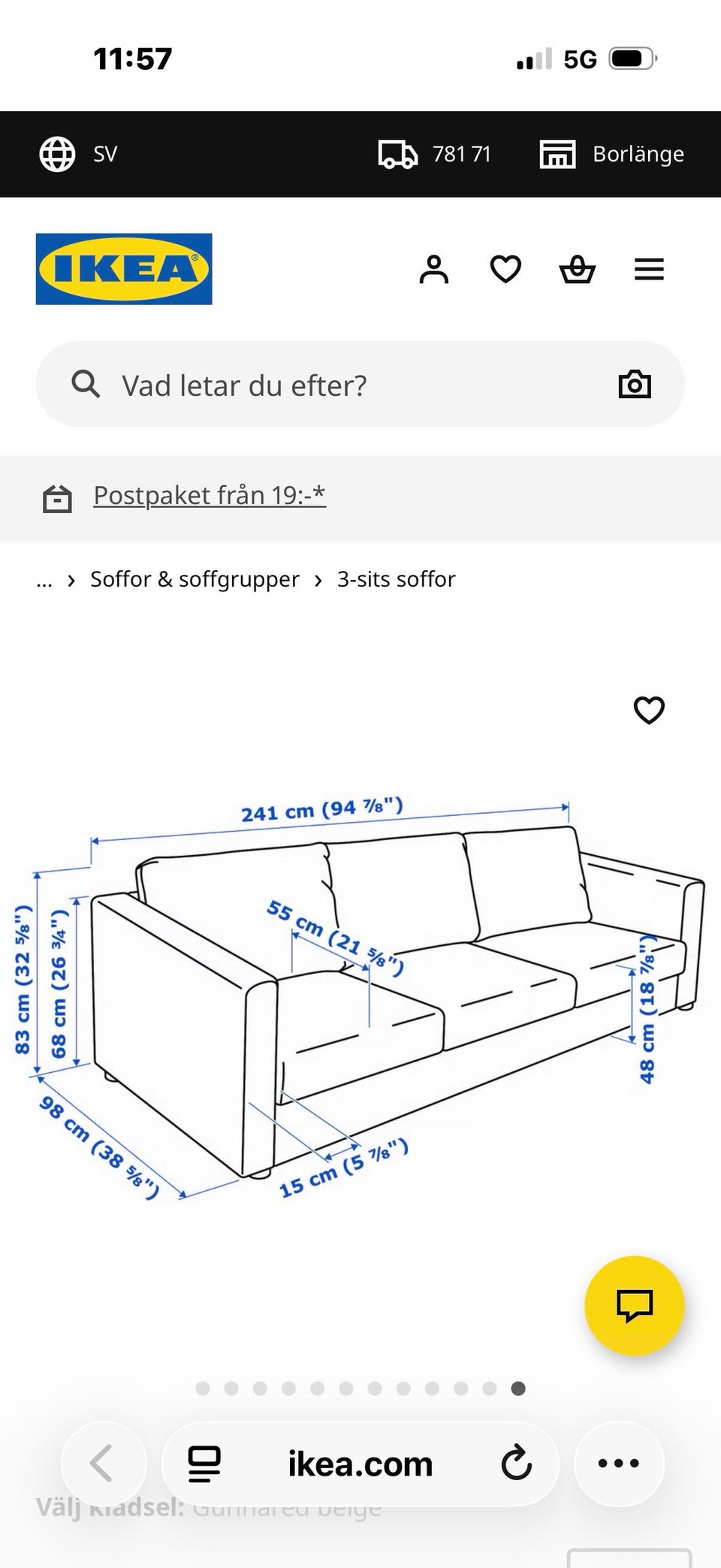Go back in the browser

click(103, 1463)
